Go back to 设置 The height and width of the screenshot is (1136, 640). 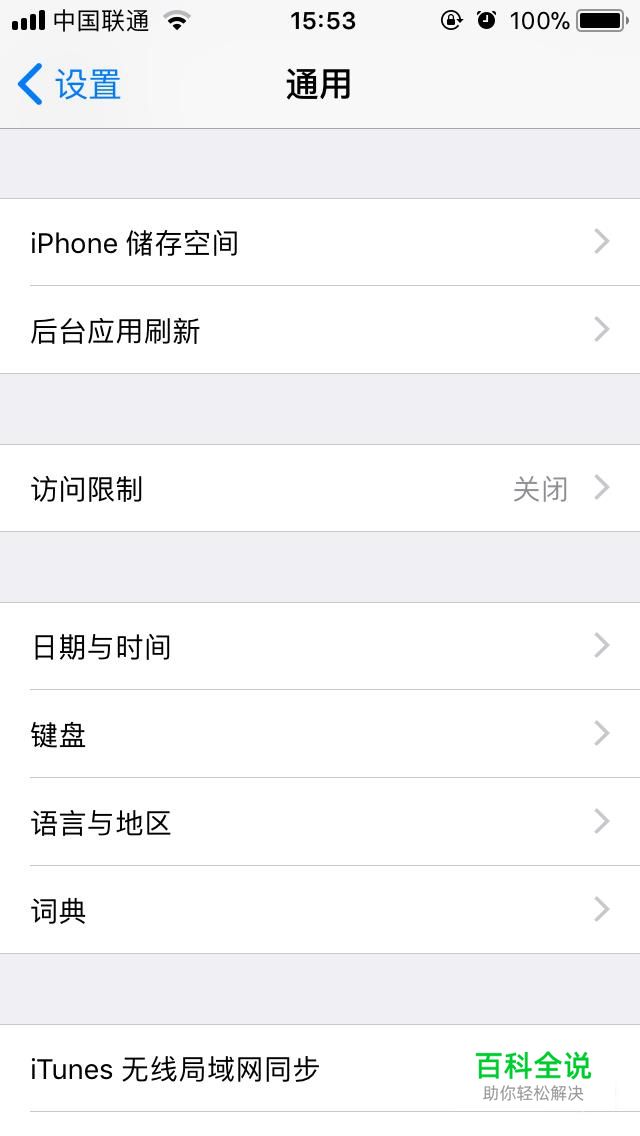[69, 84]
